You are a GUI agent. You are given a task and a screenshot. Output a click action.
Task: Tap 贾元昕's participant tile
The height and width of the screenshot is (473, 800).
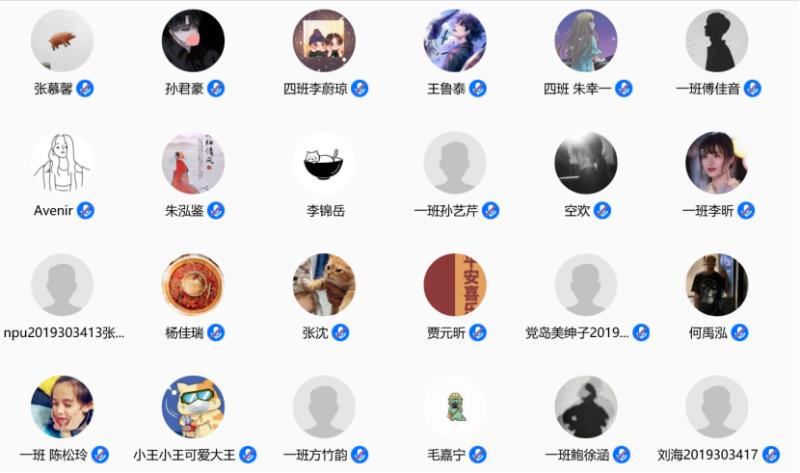point(455,285)
